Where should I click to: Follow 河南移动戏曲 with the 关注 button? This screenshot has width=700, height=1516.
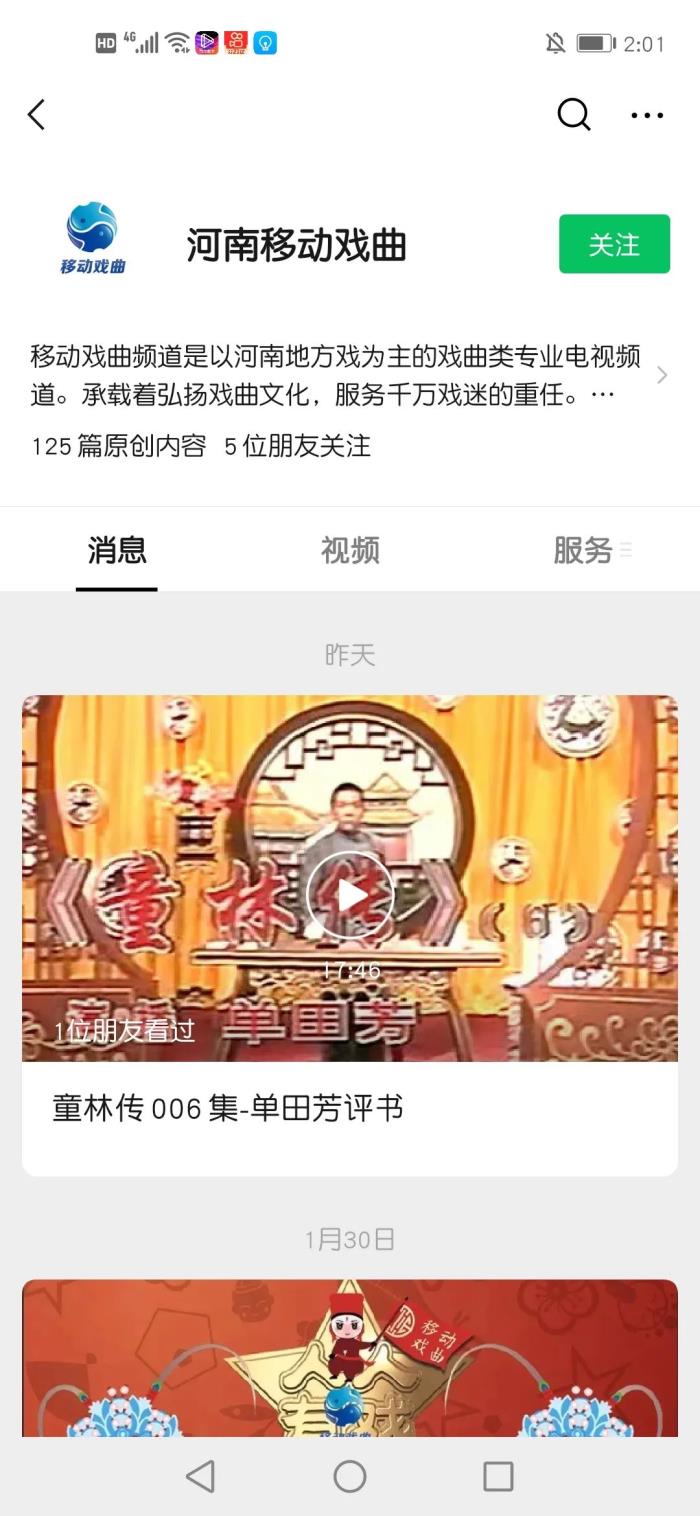click(x=614, y=244)
